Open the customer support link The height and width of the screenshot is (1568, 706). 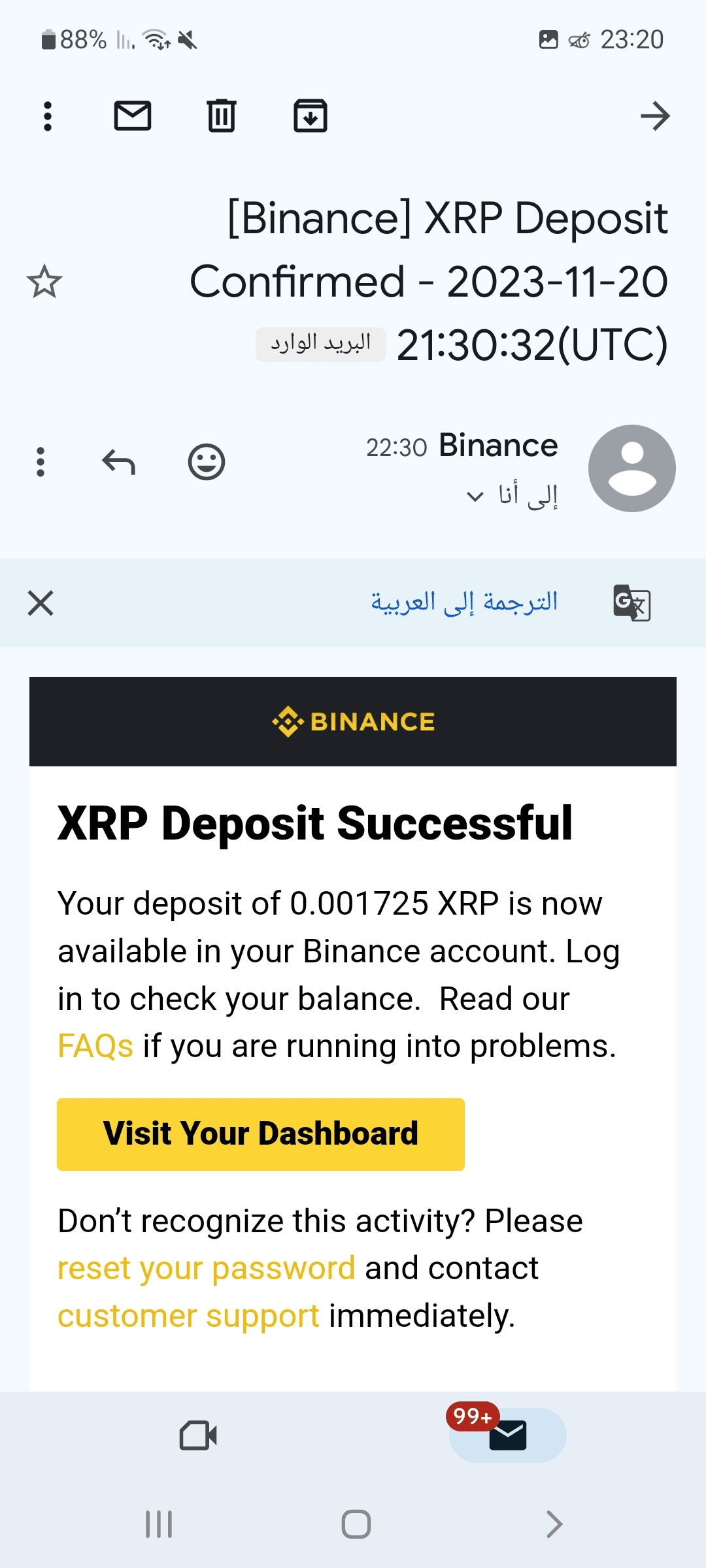coord(189,1316)
